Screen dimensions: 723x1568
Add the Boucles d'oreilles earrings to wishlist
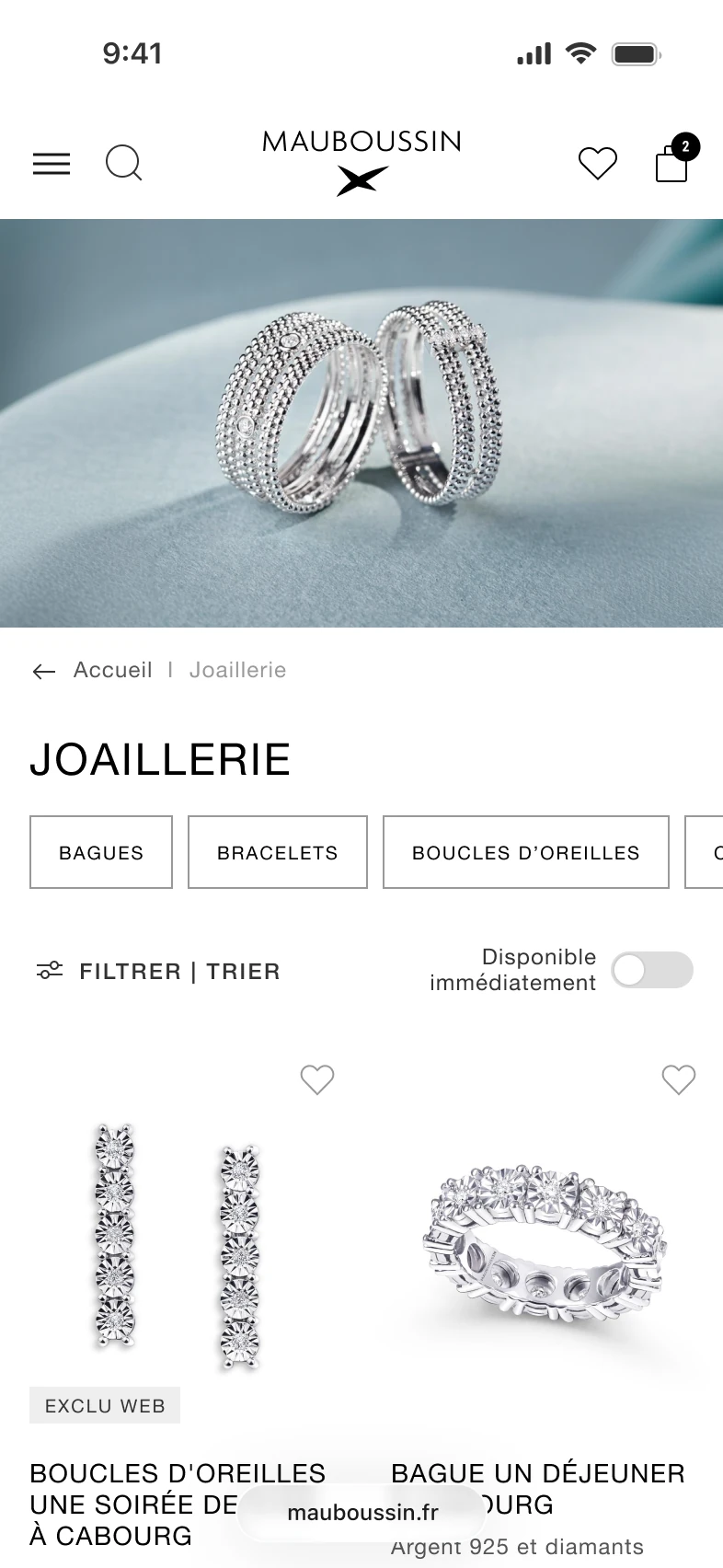pos(317,1079)
